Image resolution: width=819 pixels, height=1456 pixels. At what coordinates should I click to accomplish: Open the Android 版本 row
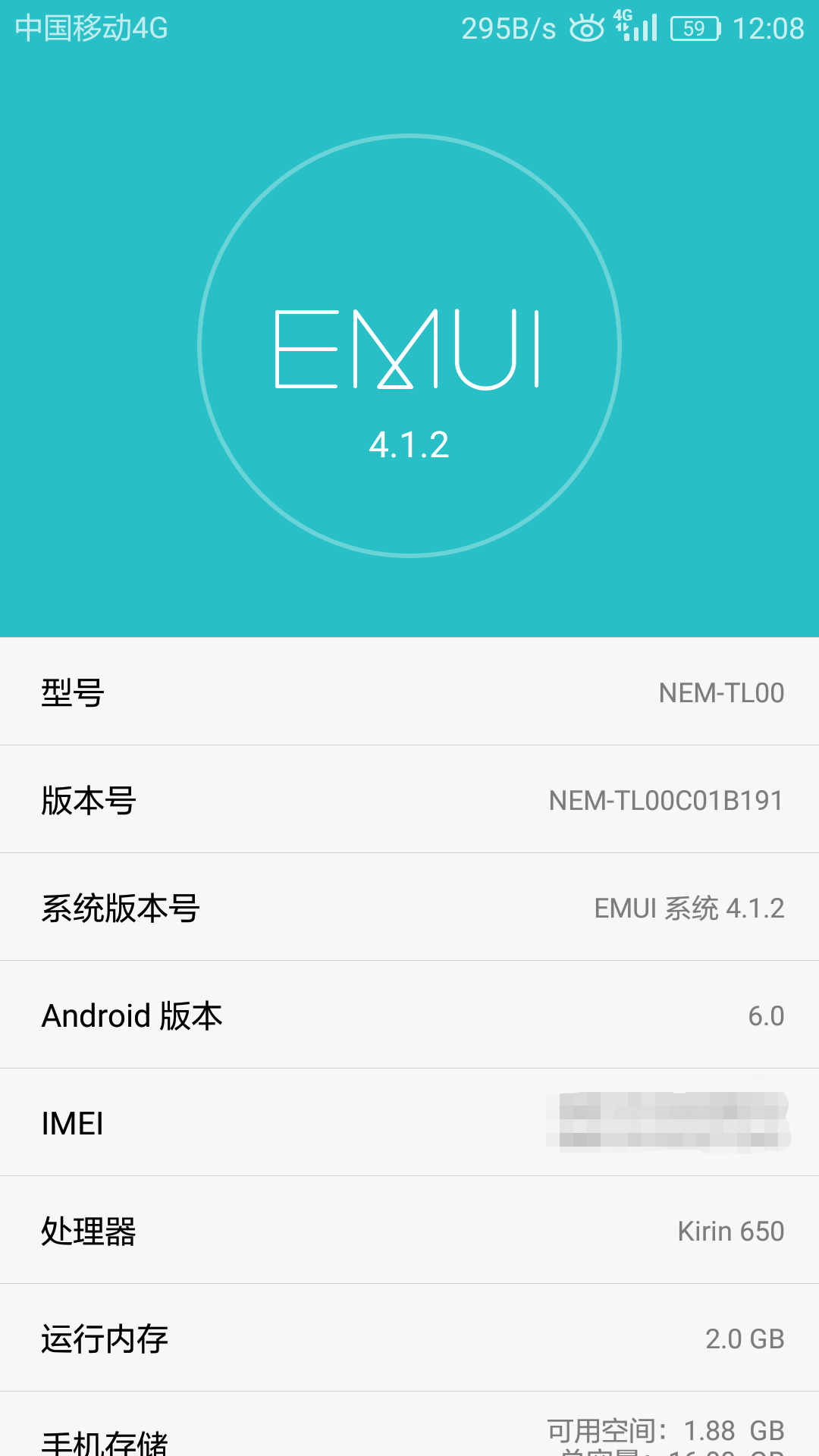(409, 1015)
